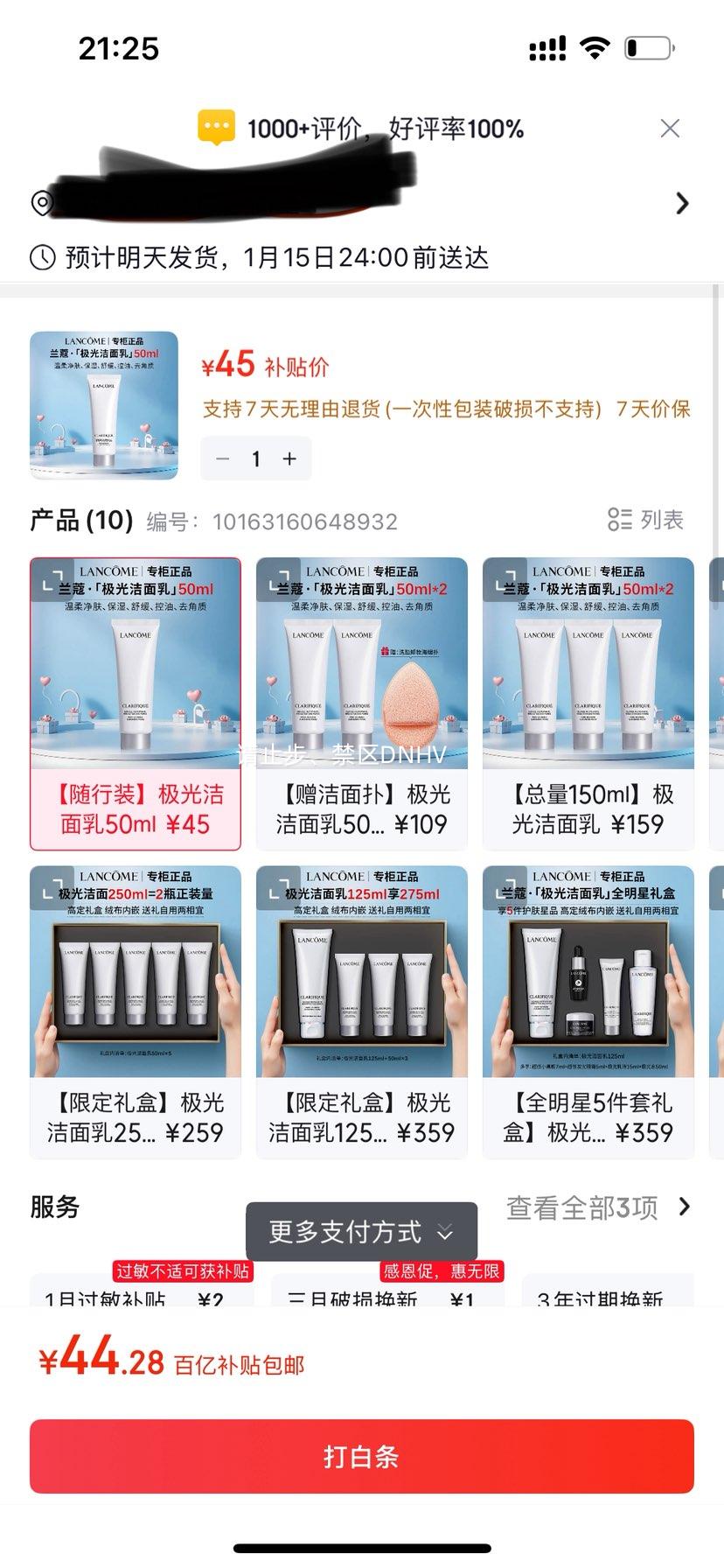The width and height of the screenshot is (724, 1568).
Task: Tap the Wi-Fi icon in the status bar
Action: click(594, 48)
